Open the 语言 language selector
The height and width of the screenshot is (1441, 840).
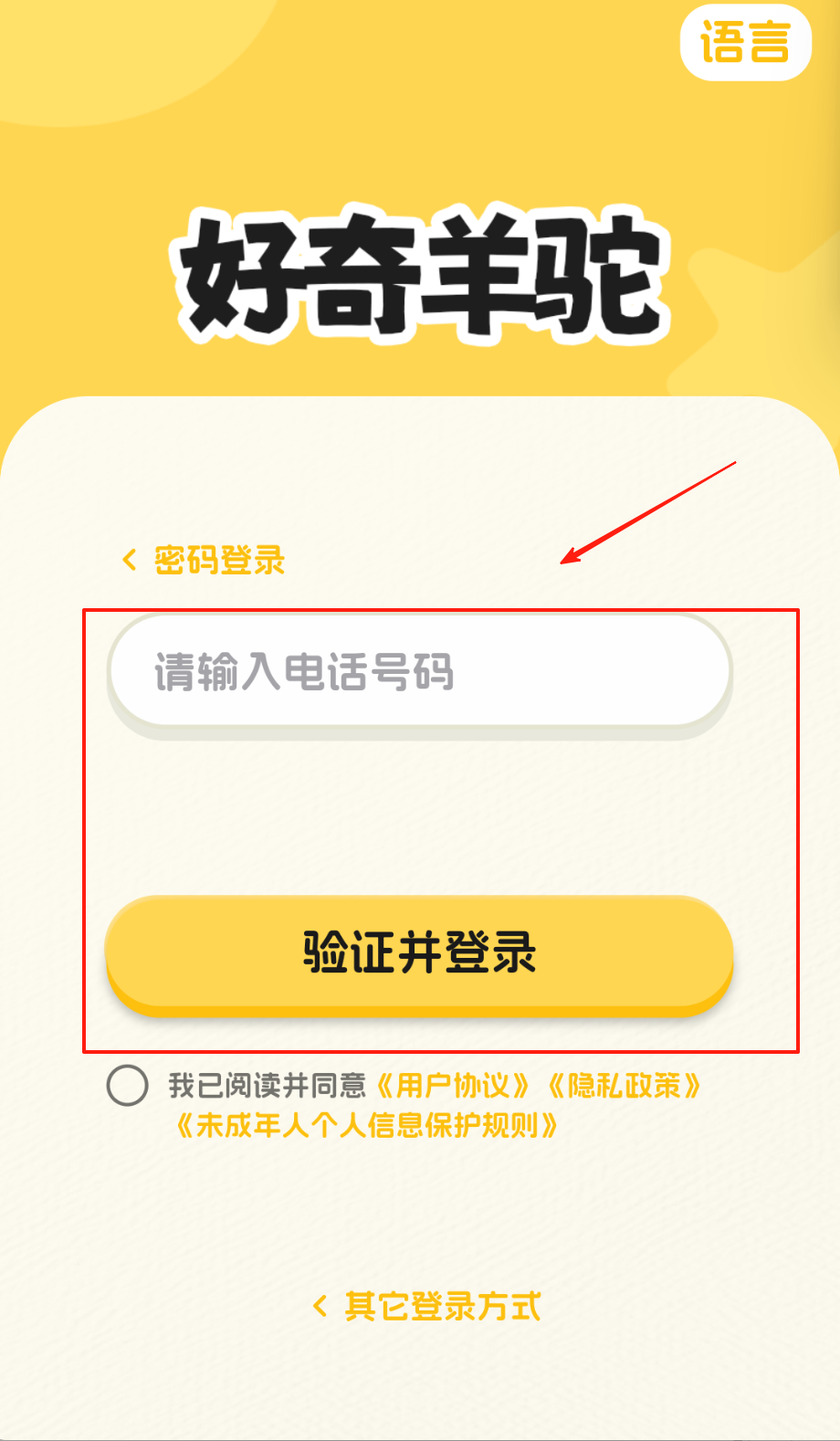point(745,43)
